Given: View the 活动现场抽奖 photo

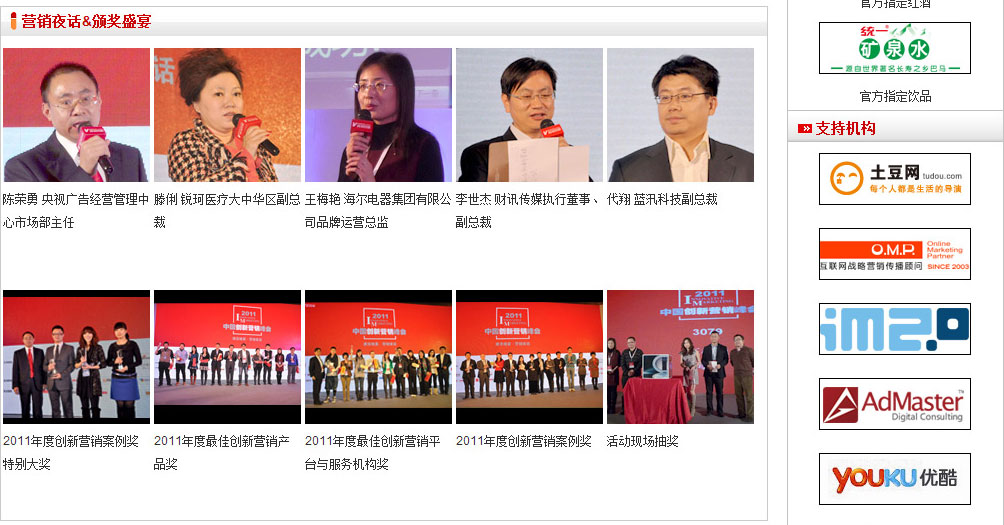Looking at the screenshot, I should (680, 357).
